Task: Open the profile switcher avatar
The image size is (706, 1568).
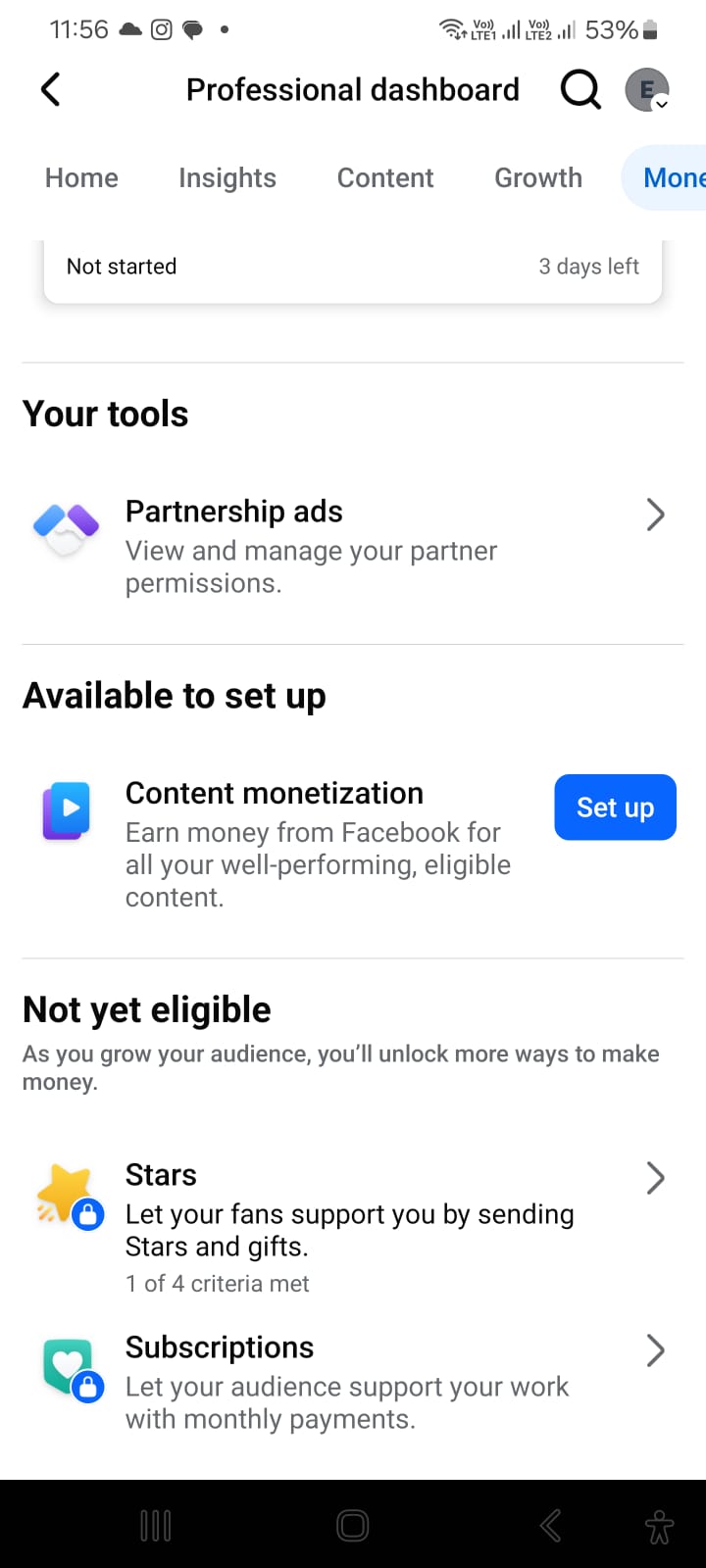Action: (x=647, y=90)
